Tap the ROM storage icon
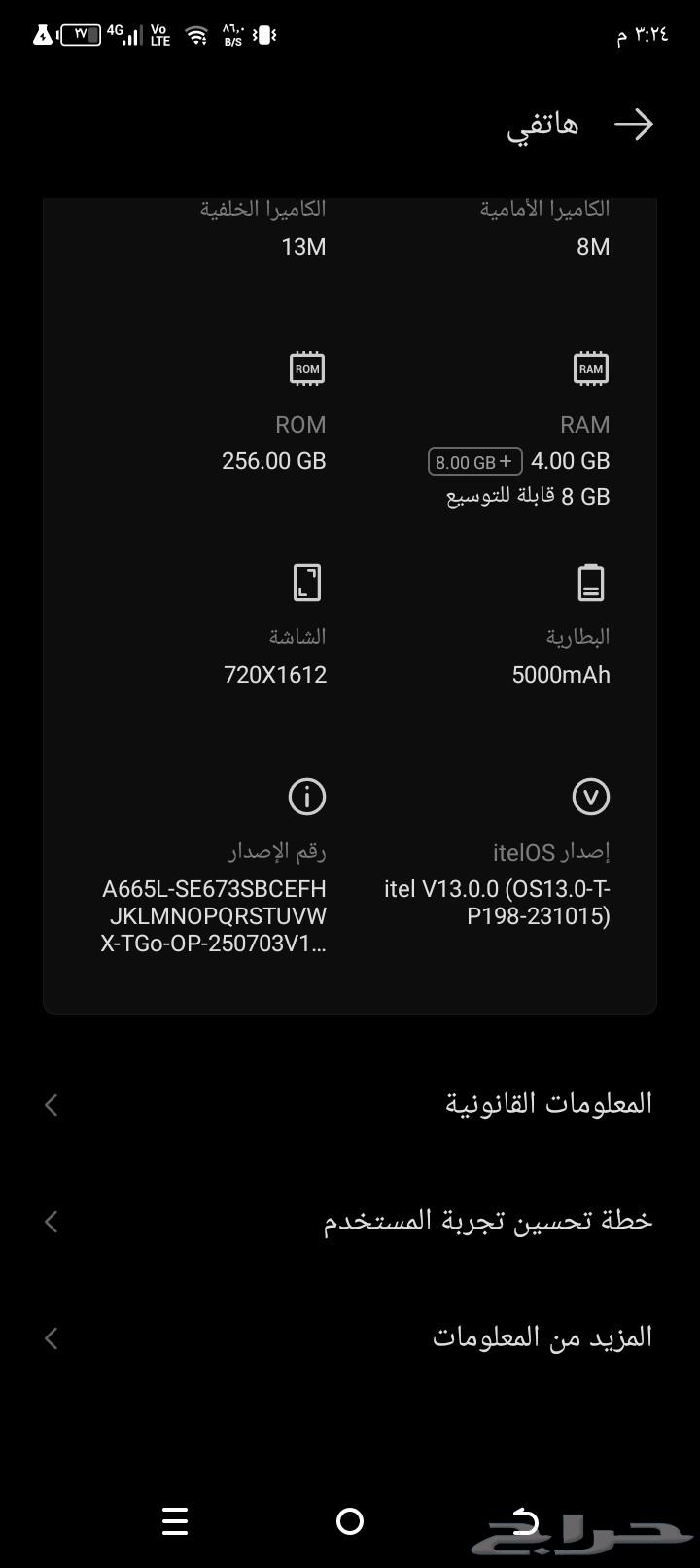The image size is (700, 1568). 306,368
